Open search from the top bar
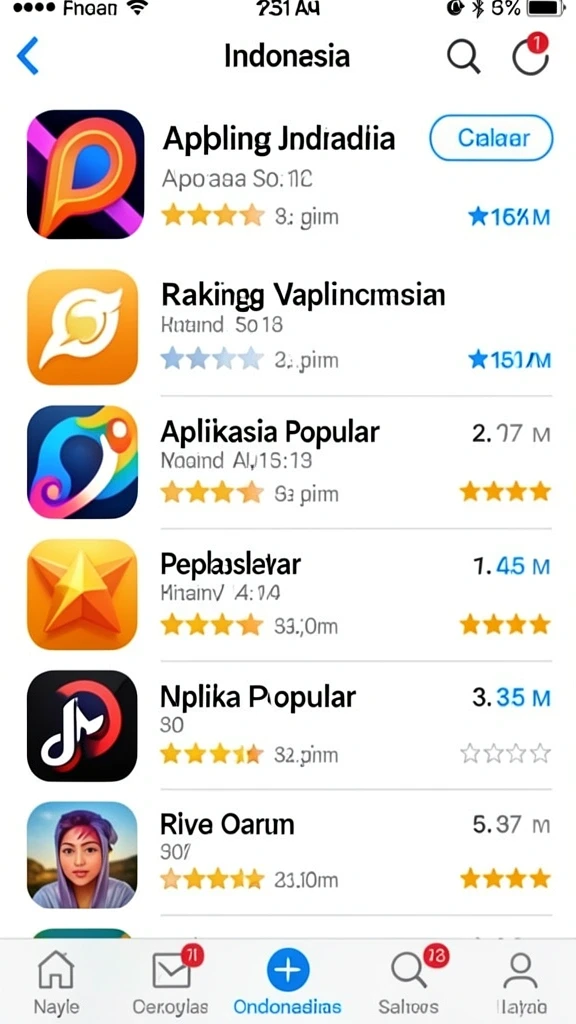This screenshot has height=1024, width=576. click(x=464, y=56)
